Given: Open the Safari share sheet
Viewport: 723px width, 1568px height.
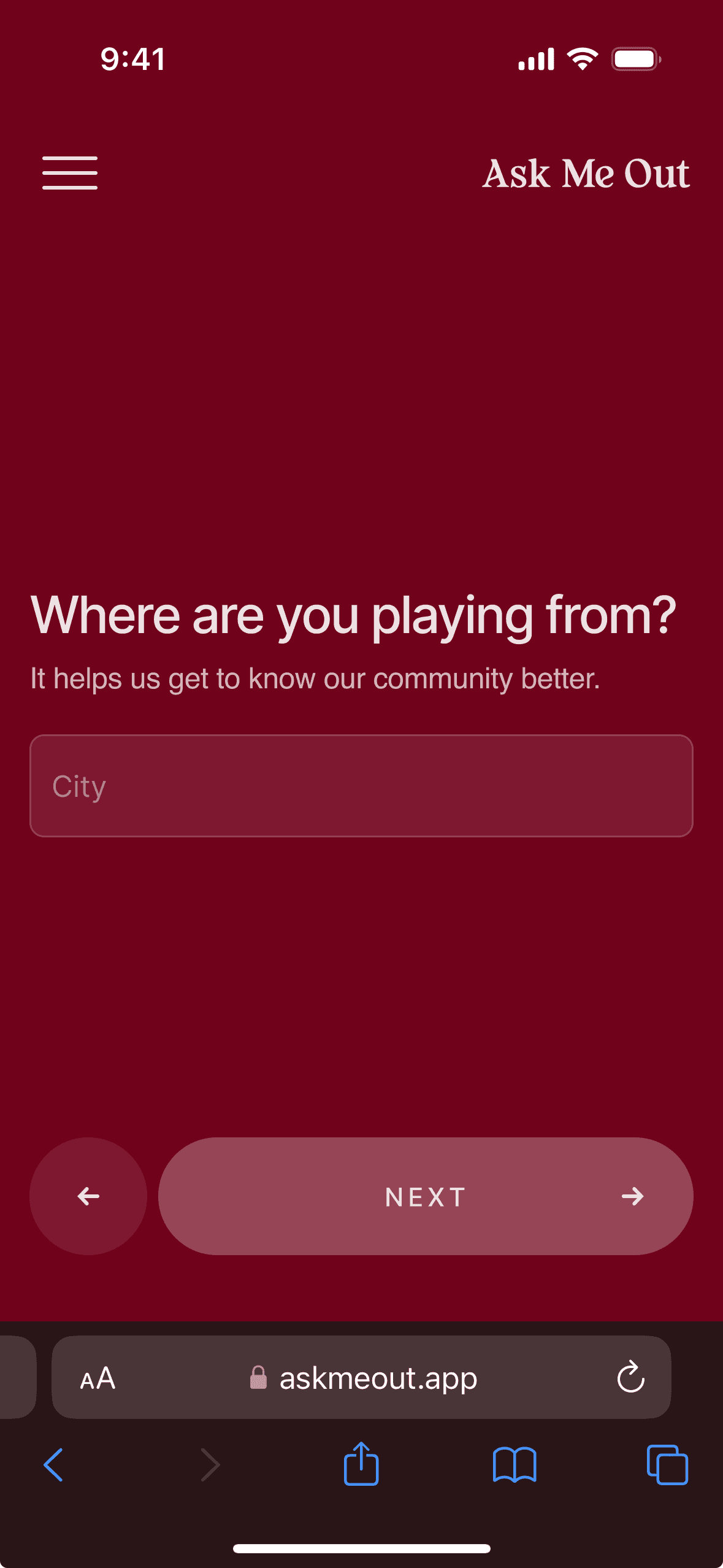Looking at the screenshot, I should click(x=361, y=1465).
